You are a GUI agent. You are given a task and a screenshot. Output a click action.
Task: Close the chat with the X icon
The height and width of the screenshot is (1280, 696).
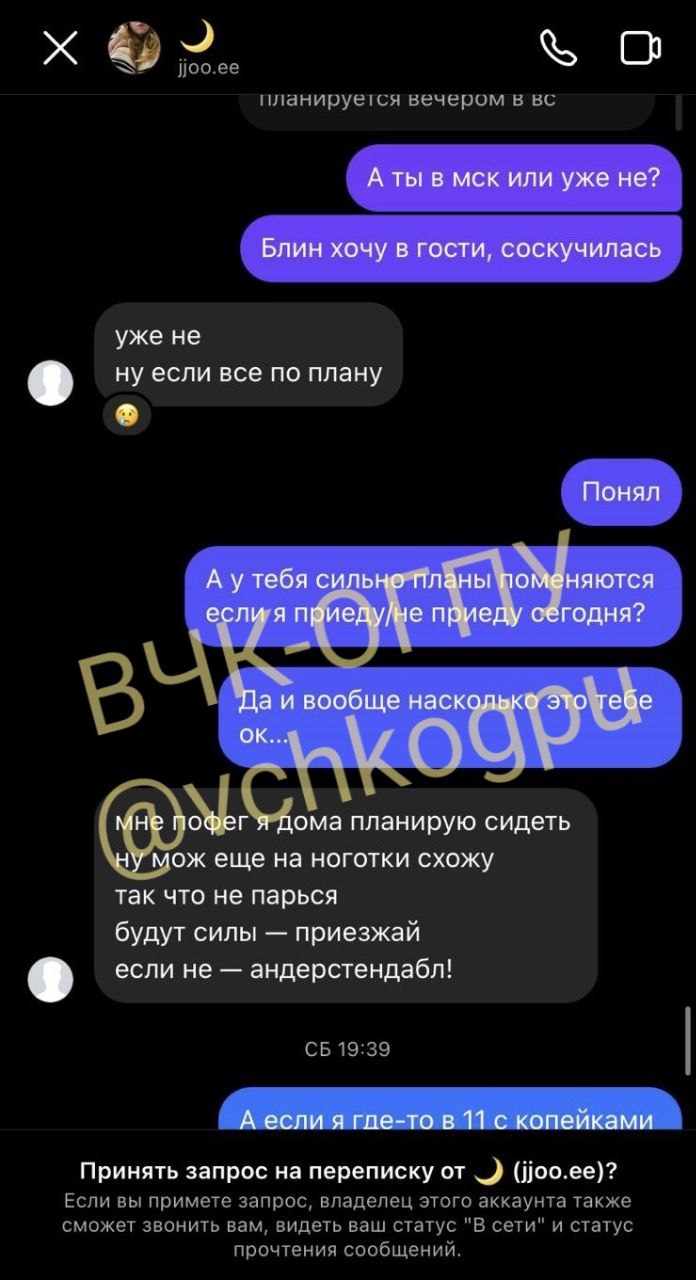[61, 48]
